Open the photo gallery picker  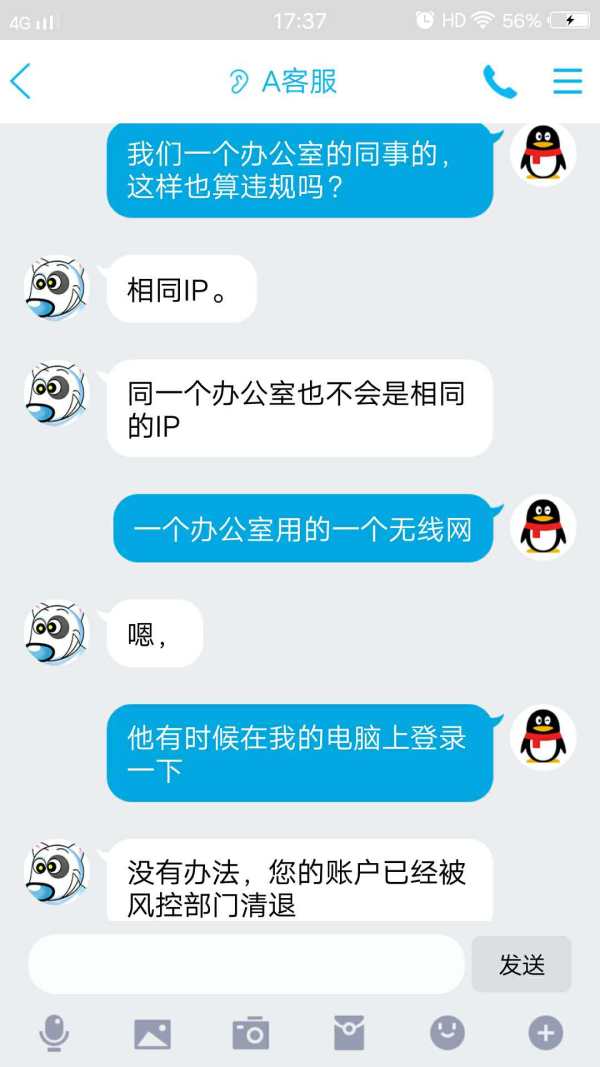[x=152, y=1033]
